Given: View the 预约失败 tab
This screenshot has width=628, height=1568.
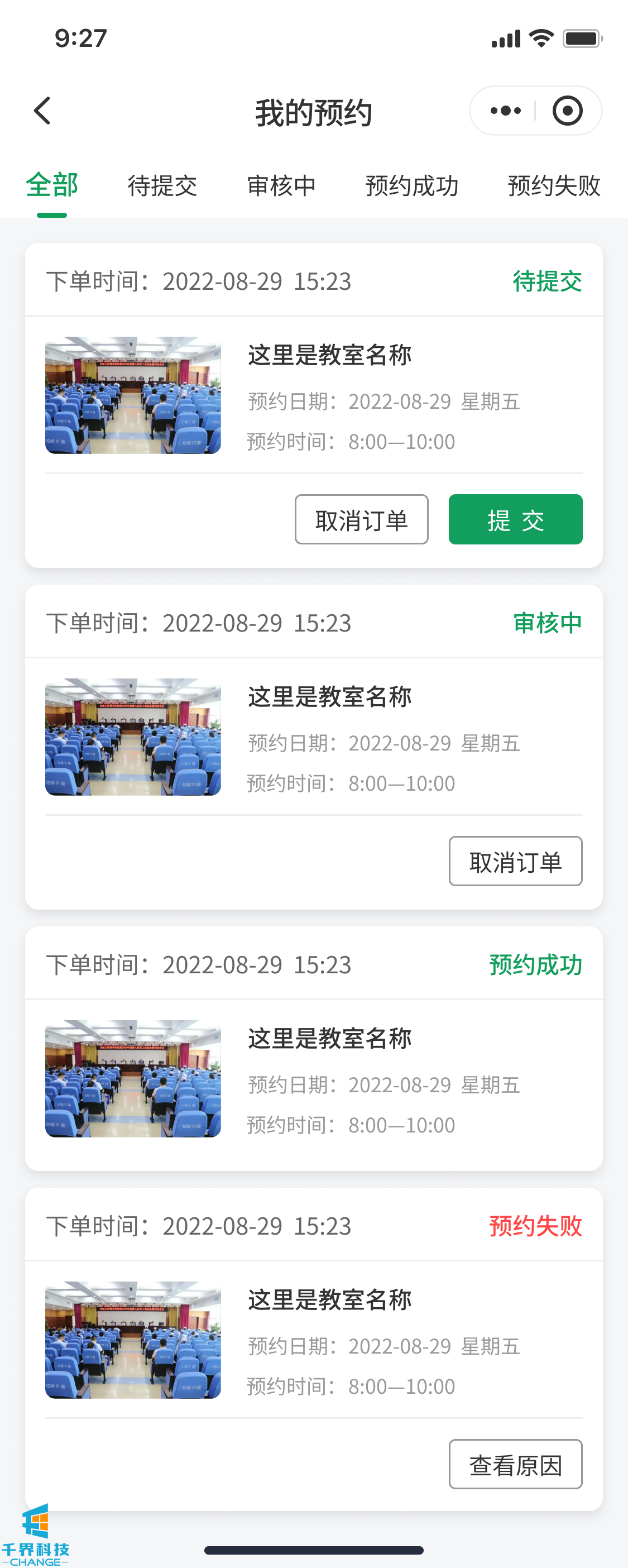Looking at the screenshot, I should (x=554, y=185).
